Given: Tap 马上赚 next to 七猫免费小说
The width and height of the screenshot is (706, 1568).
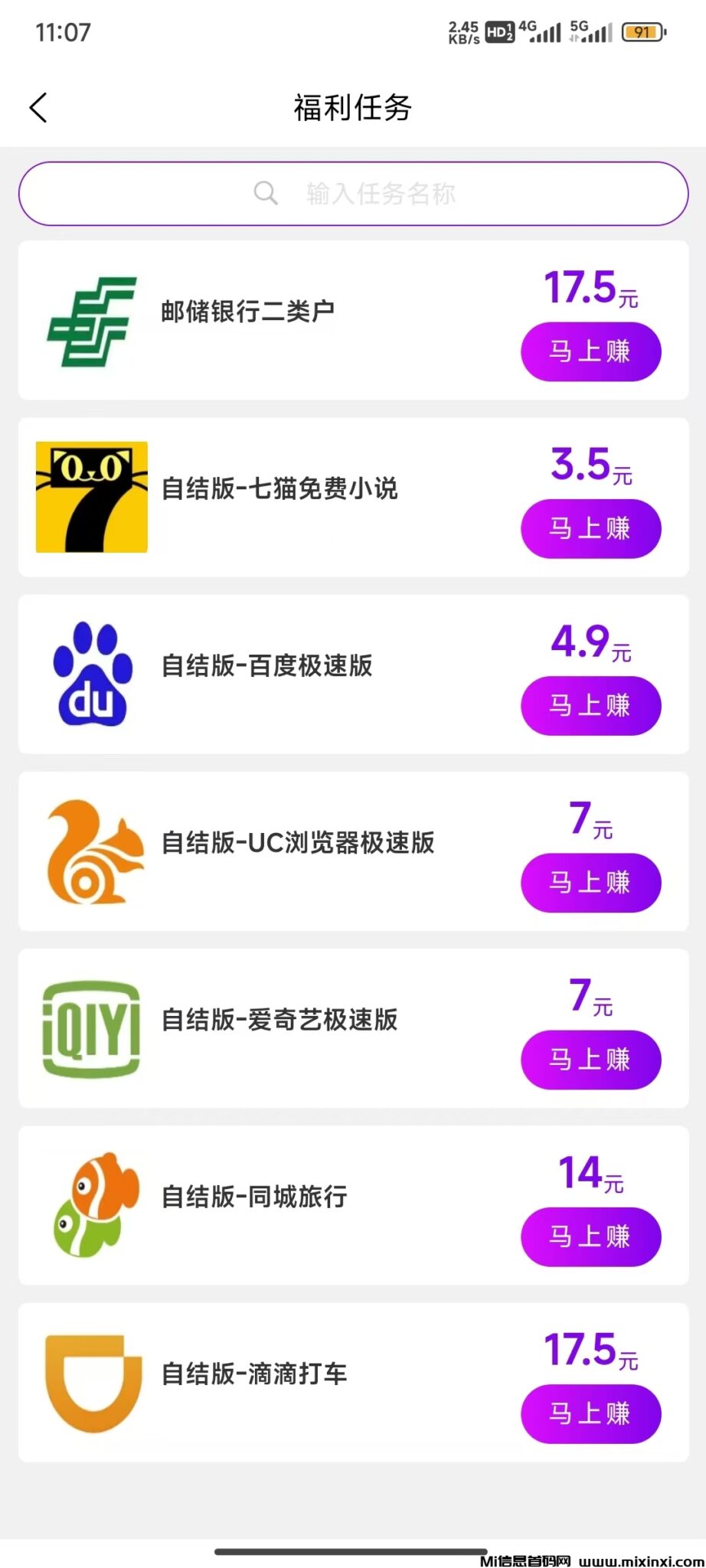Looking at the screenshot, I should point(590,528).
